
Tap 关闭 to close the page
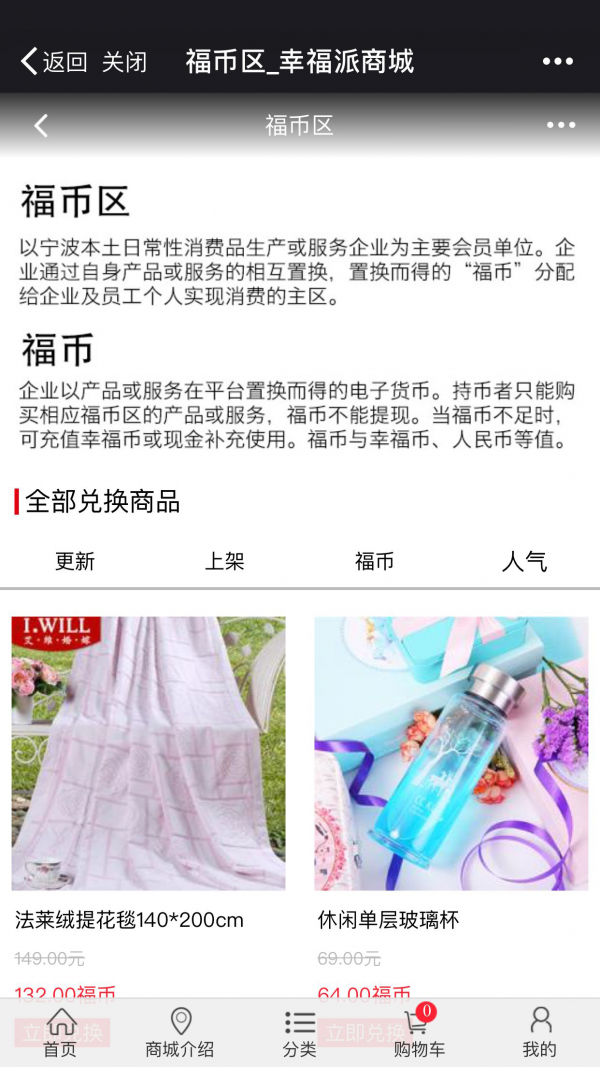point(124,62)
